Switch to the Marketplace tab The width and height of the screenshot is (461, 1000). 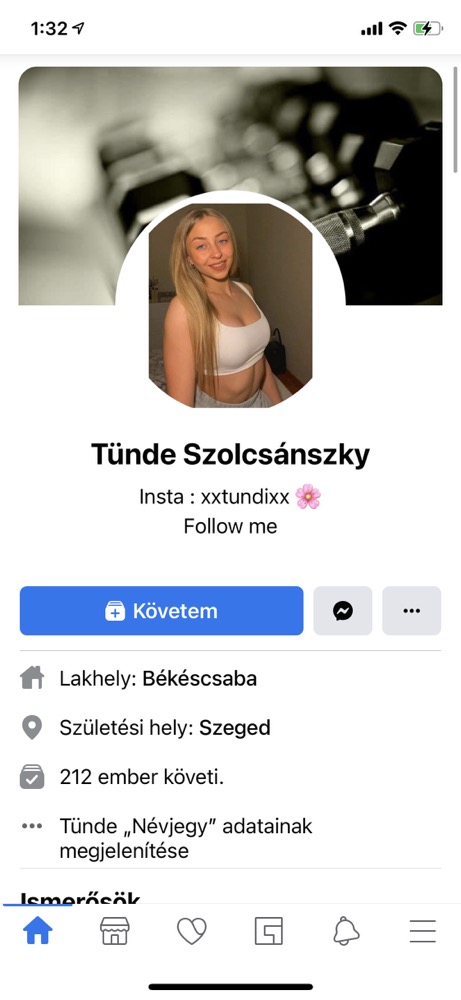point(115,932)
